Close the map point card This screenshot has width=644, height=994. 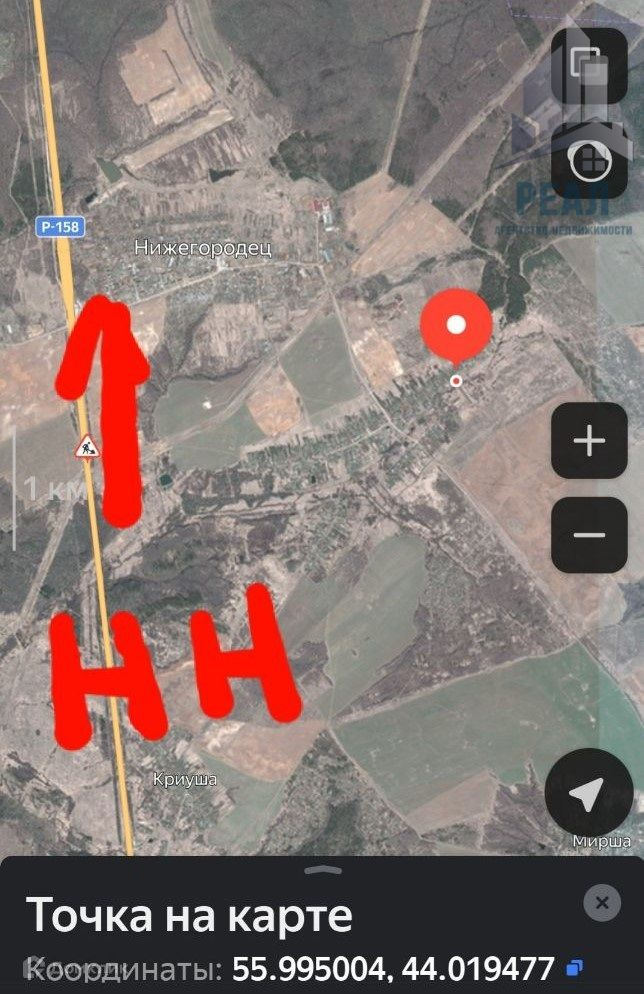[602, 904]
